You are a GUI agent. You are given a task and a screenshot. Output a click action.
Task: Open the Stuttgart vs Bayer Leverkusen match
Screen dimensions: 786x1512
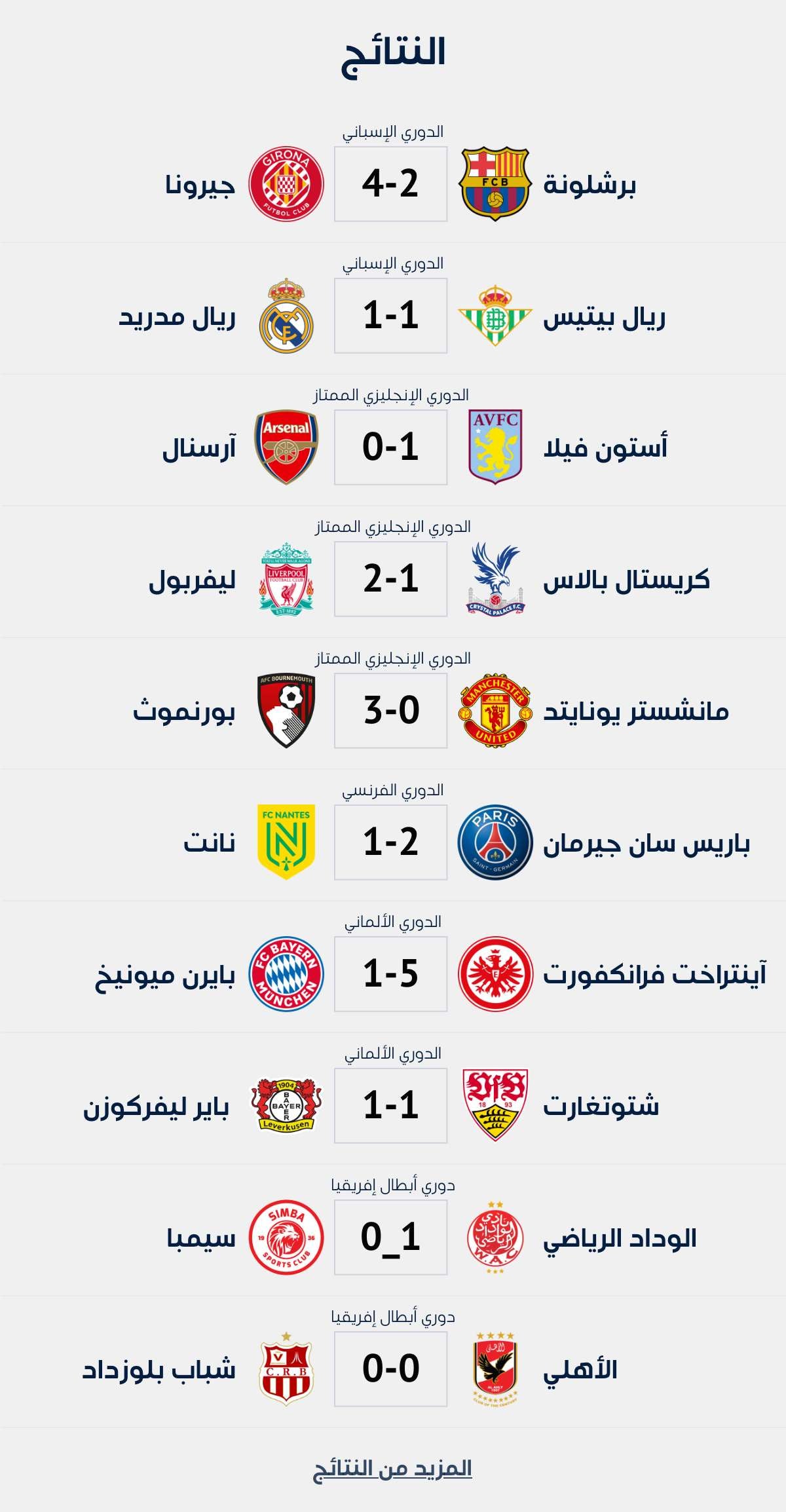pyautogui.click(x=391, y=1106)
